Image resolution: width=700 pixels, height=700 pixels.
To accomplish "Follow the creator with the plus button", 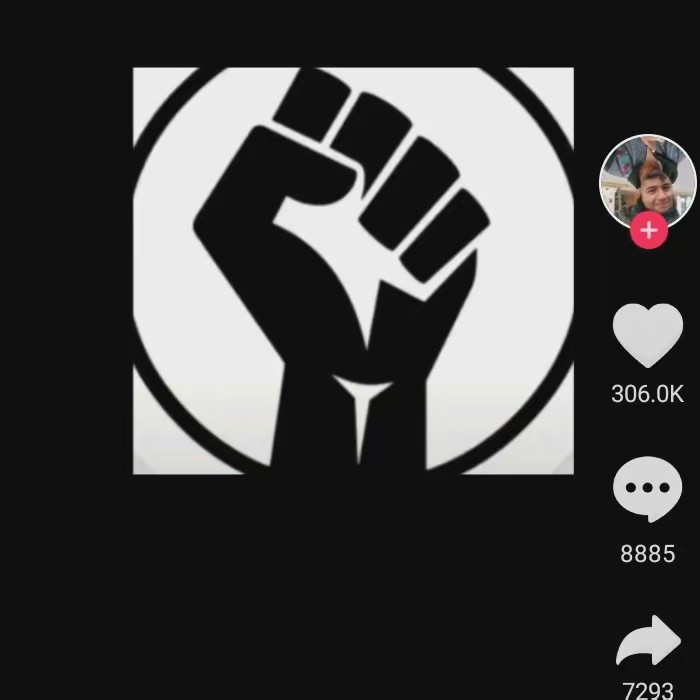I will click(x=649, y=231).
